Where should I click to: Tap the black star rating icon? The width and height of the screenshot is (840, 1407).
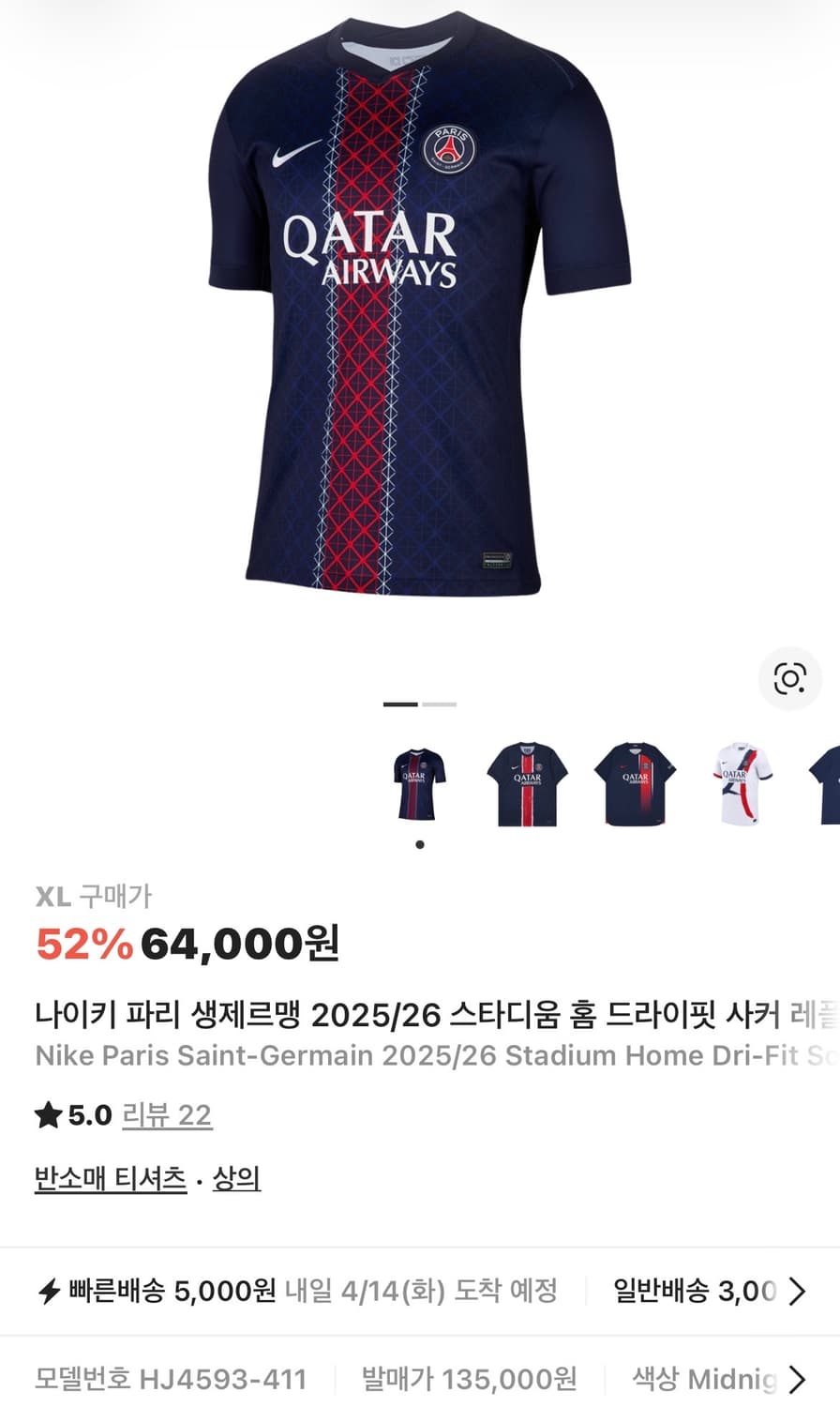pos(48,1115)
